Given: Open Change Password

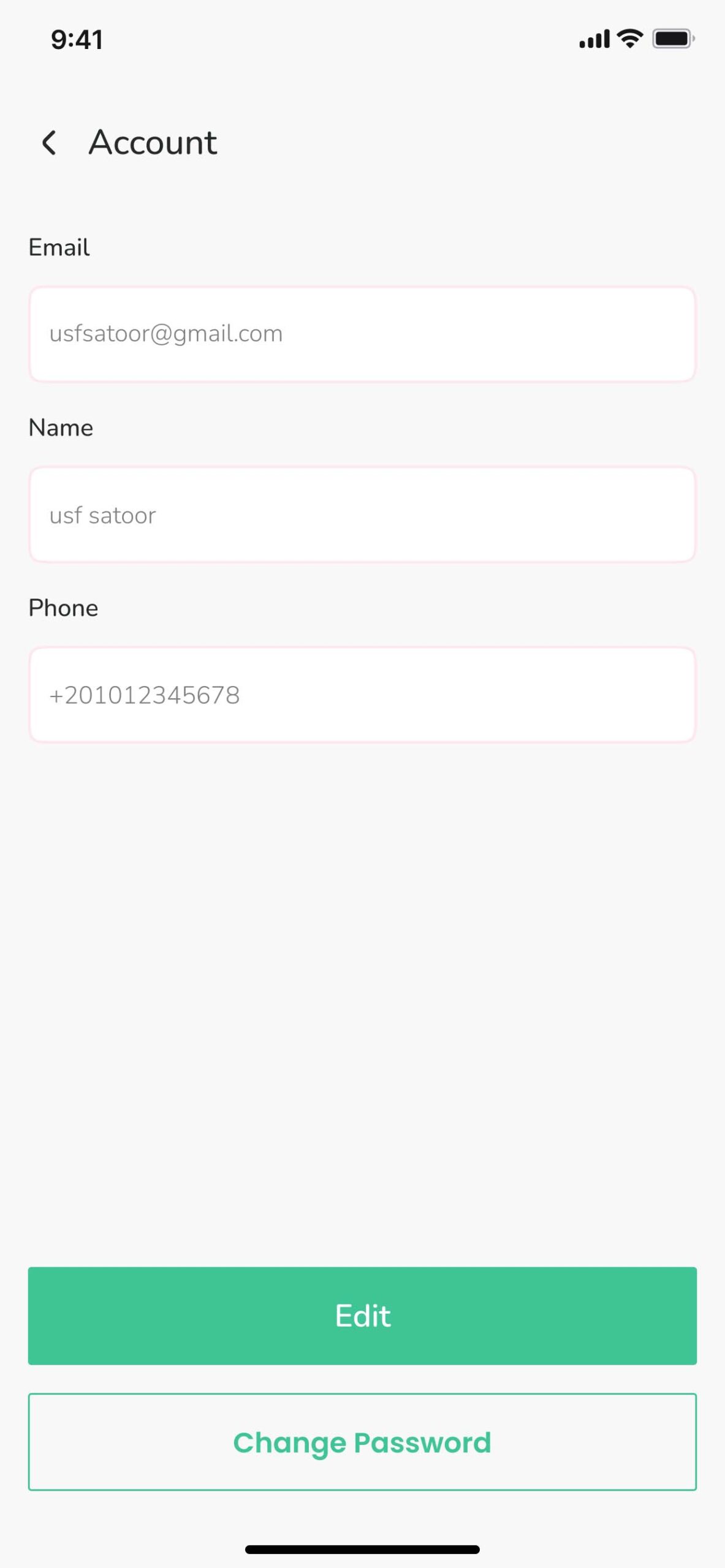Looking at the screenshot, I should [x=362, y=1442].
